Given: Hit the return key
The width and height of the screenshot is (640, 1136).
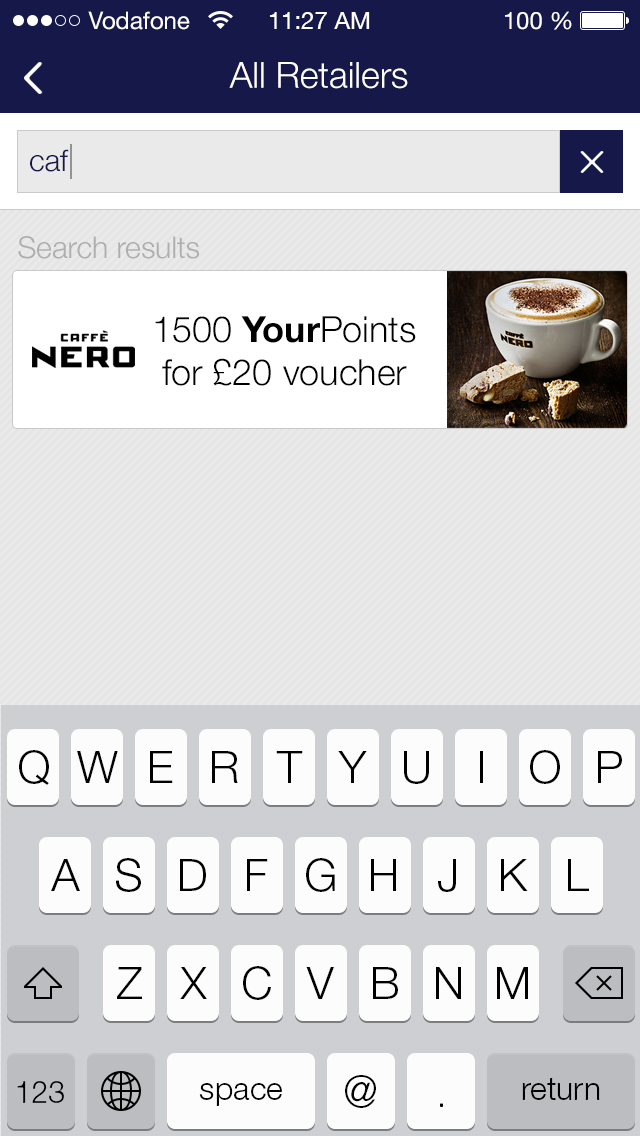Looking at the screenshot, I should point(560,1090).
